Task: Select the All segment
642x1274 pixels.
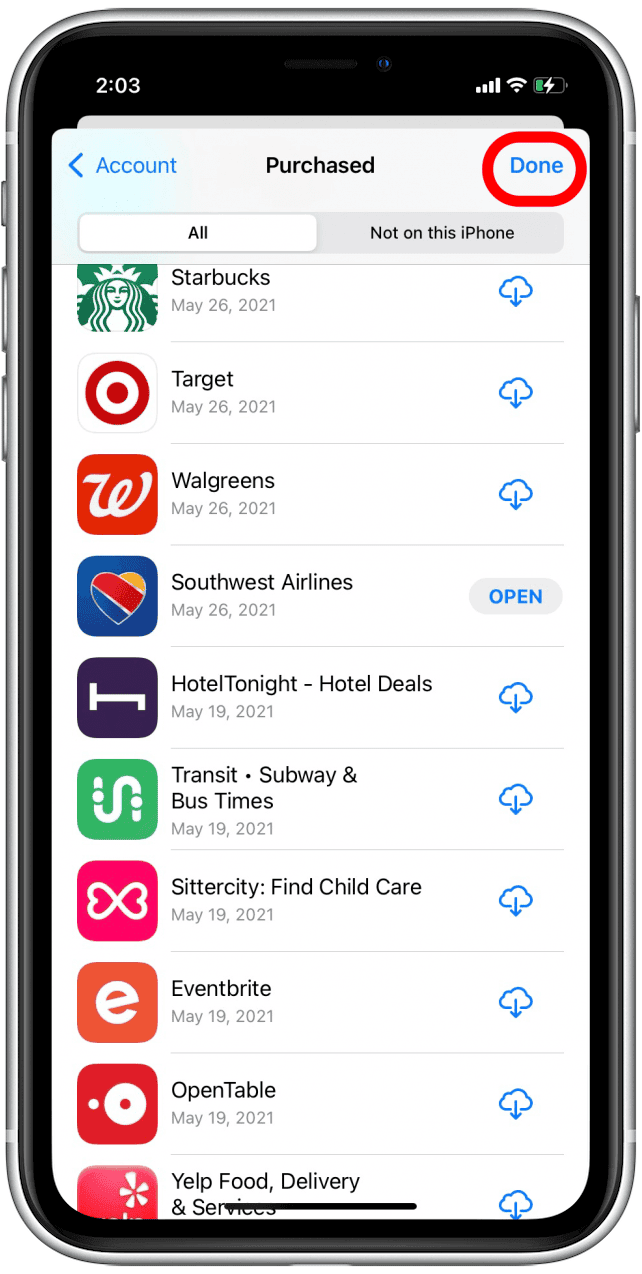Action: [198, 233]
